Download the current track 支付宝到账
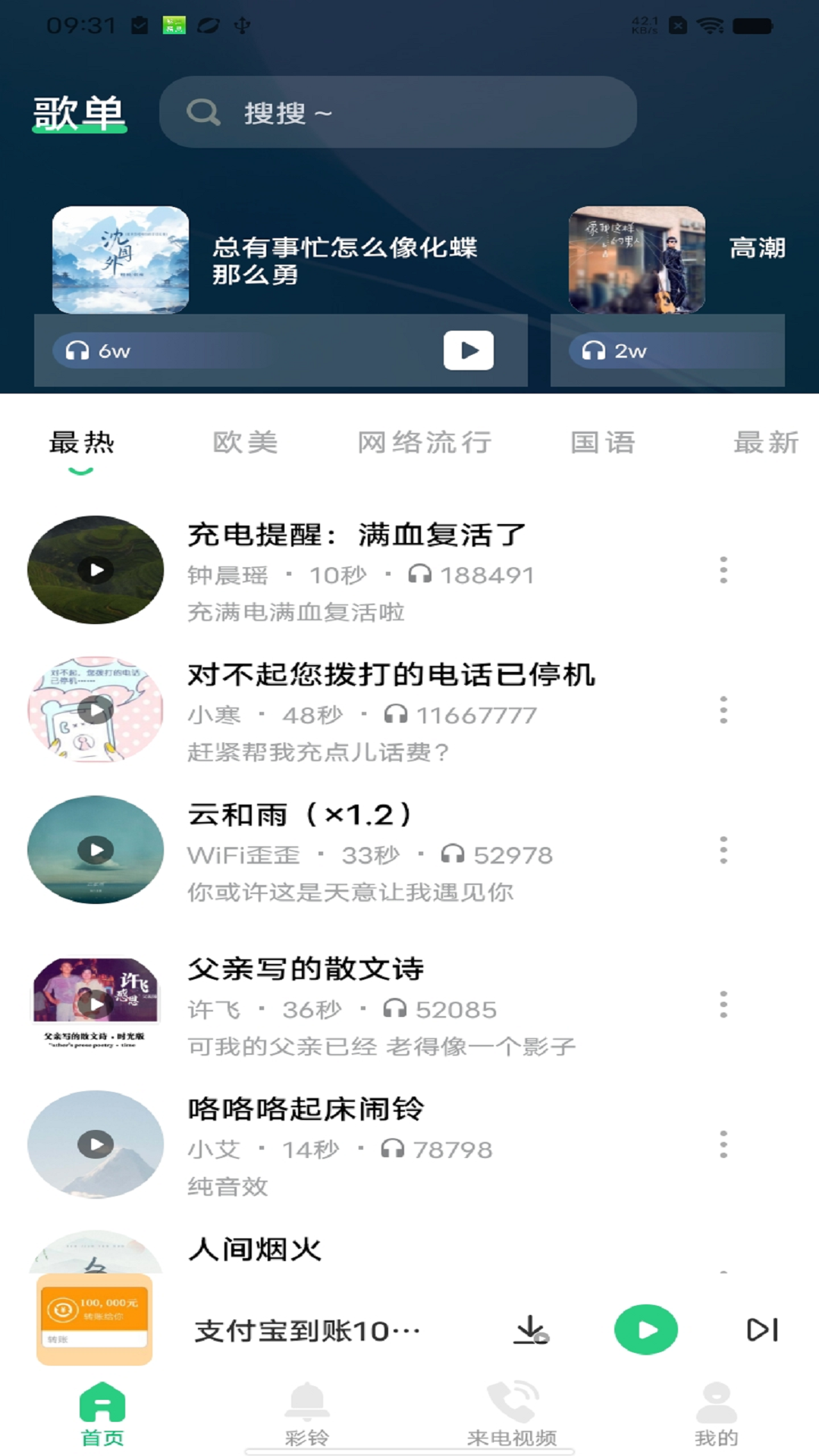 [531, 1330]
